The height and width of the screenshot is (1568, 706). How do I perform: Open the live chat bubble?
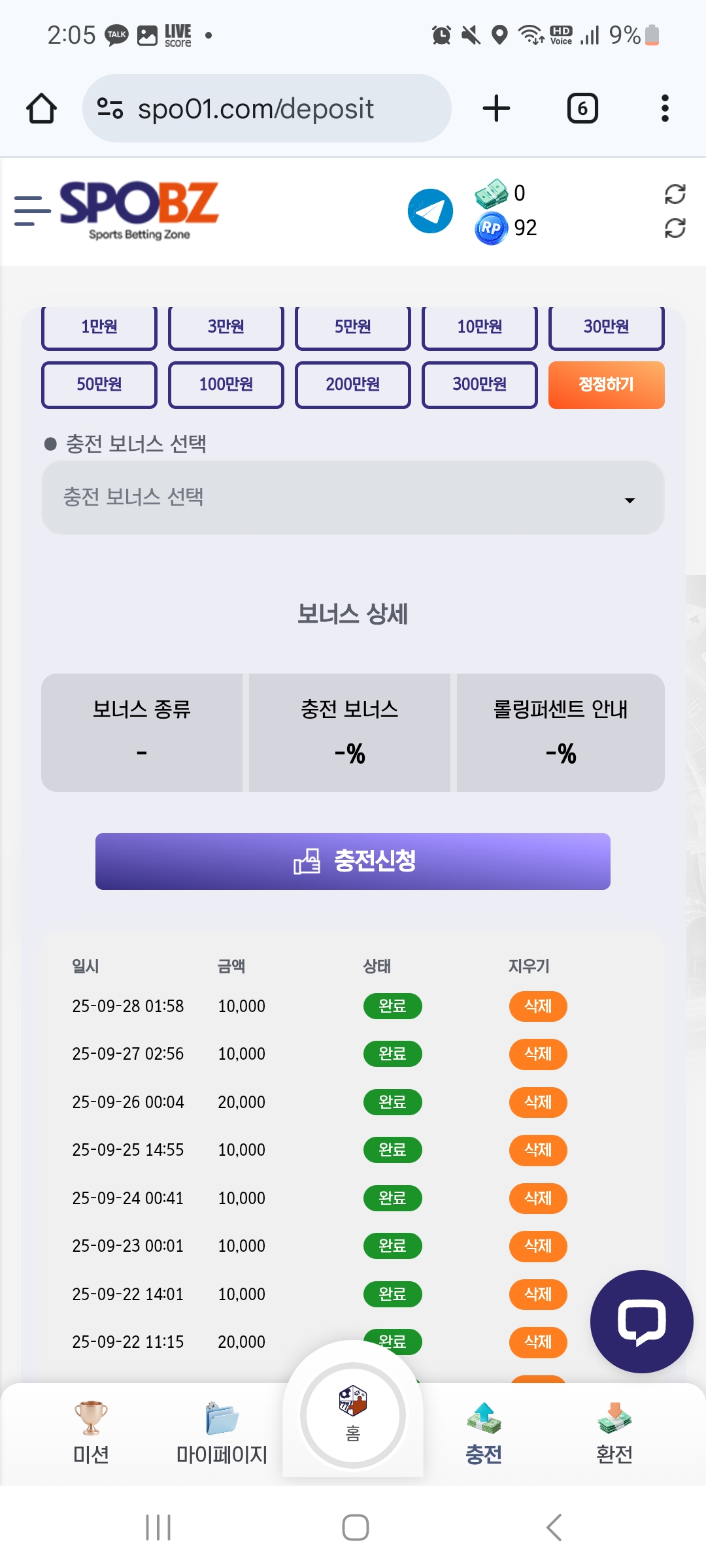[641, 1321]
